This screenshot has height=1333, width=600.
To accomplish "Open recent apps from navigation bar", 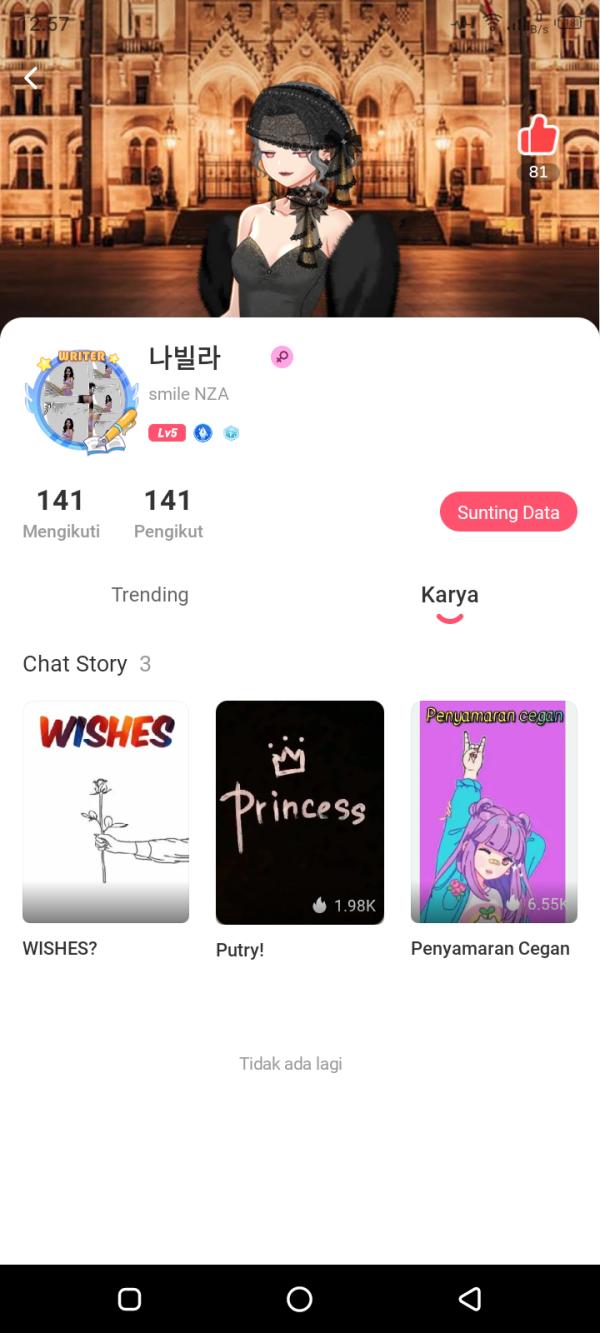I will pyautogui.click(x=129, y=1299).
